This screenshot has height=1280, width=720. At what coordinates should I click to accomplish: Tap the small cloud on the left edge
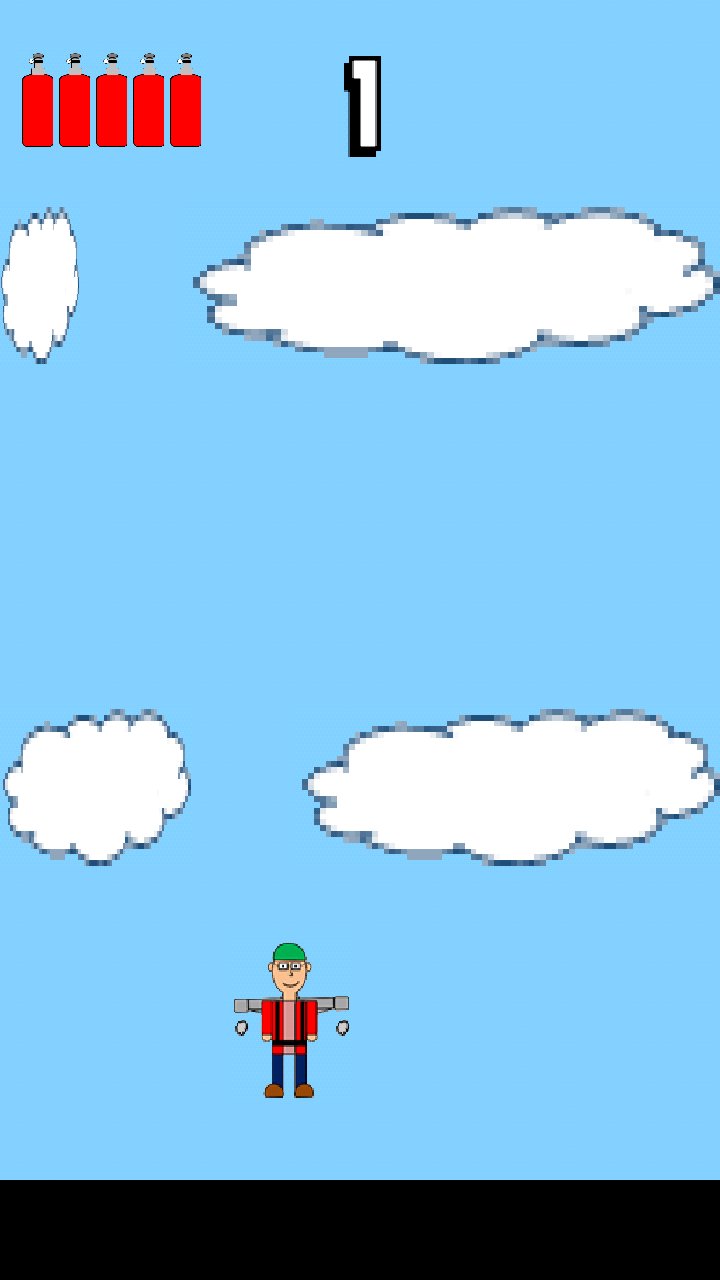pos(38,285)
